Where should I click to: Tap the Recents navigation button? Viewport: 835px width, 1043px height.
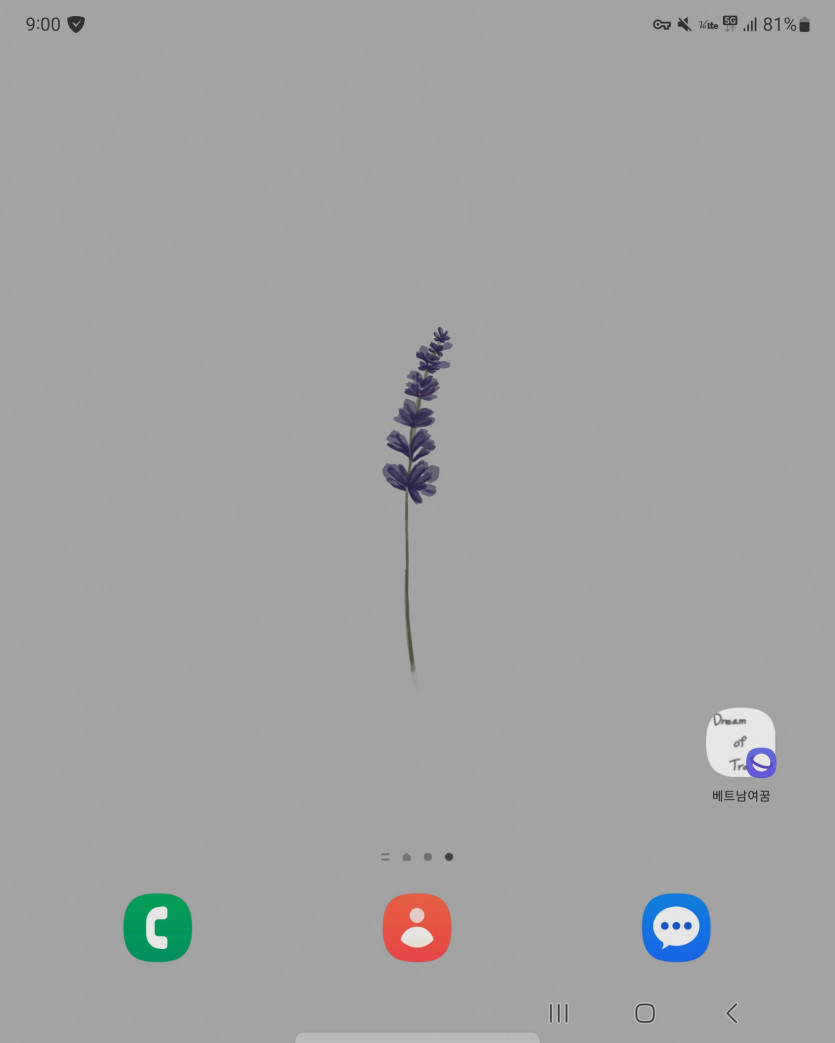(x=558, y=1013)
